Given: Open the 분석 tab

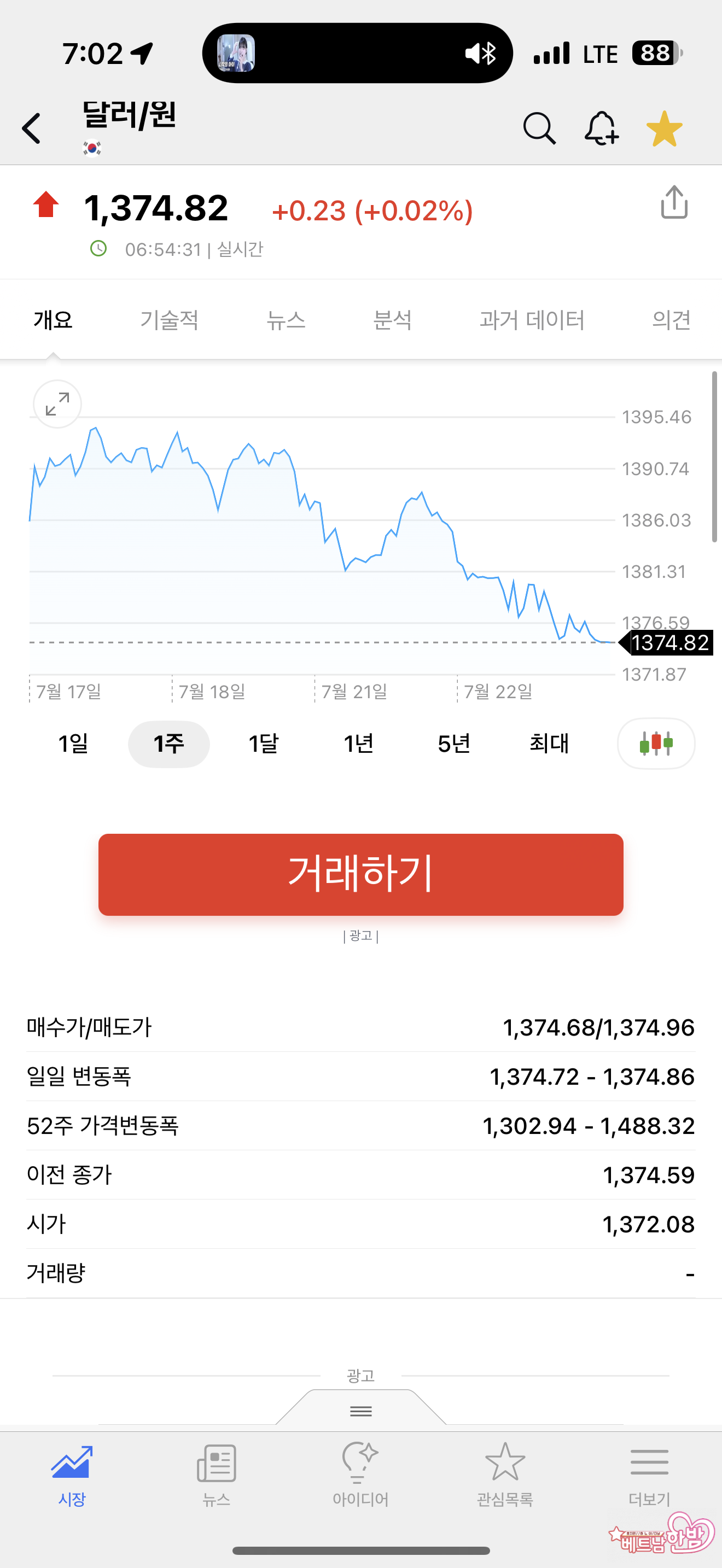Looking at the screenshot, I should click(393, 320).
